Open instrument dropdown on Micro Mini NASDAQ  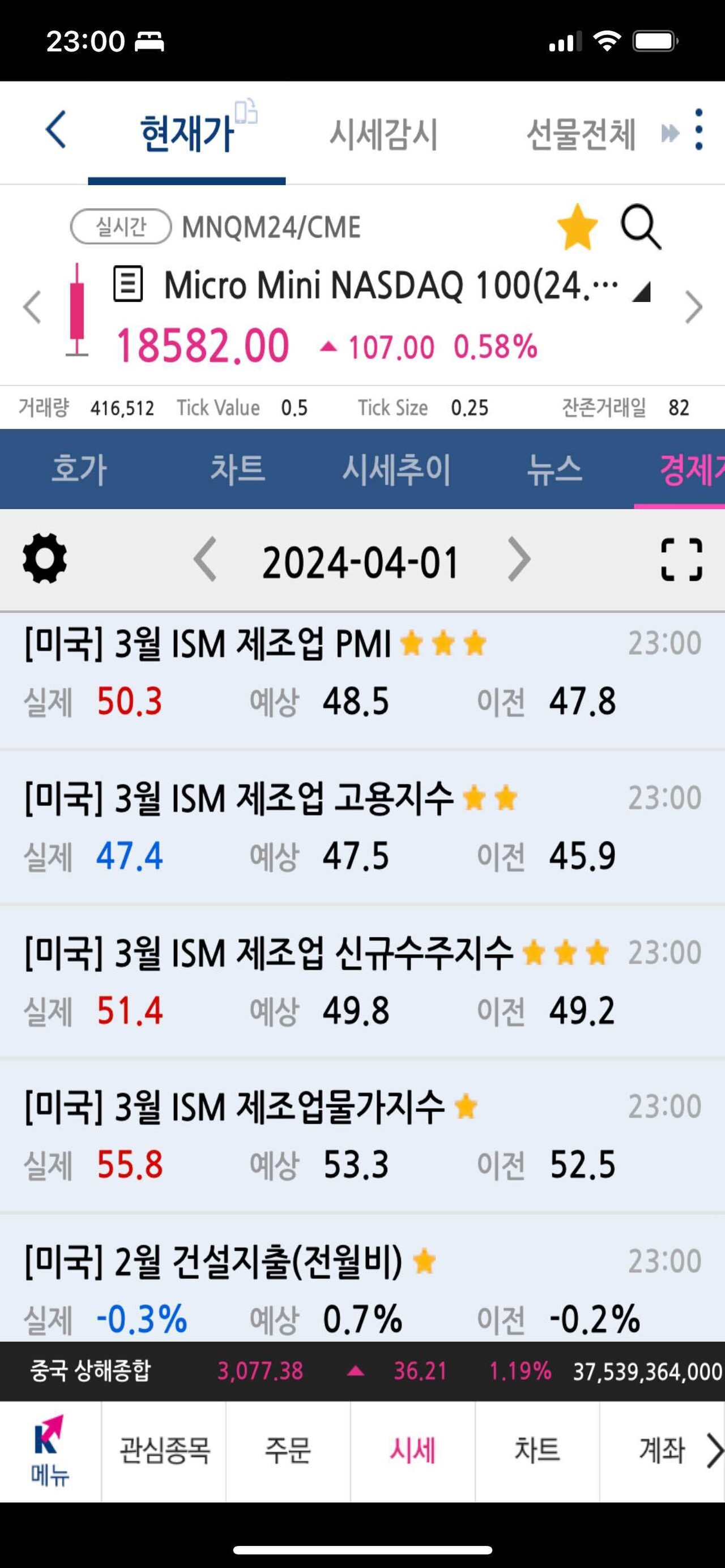pyautogui.click(x=642, y=291)
